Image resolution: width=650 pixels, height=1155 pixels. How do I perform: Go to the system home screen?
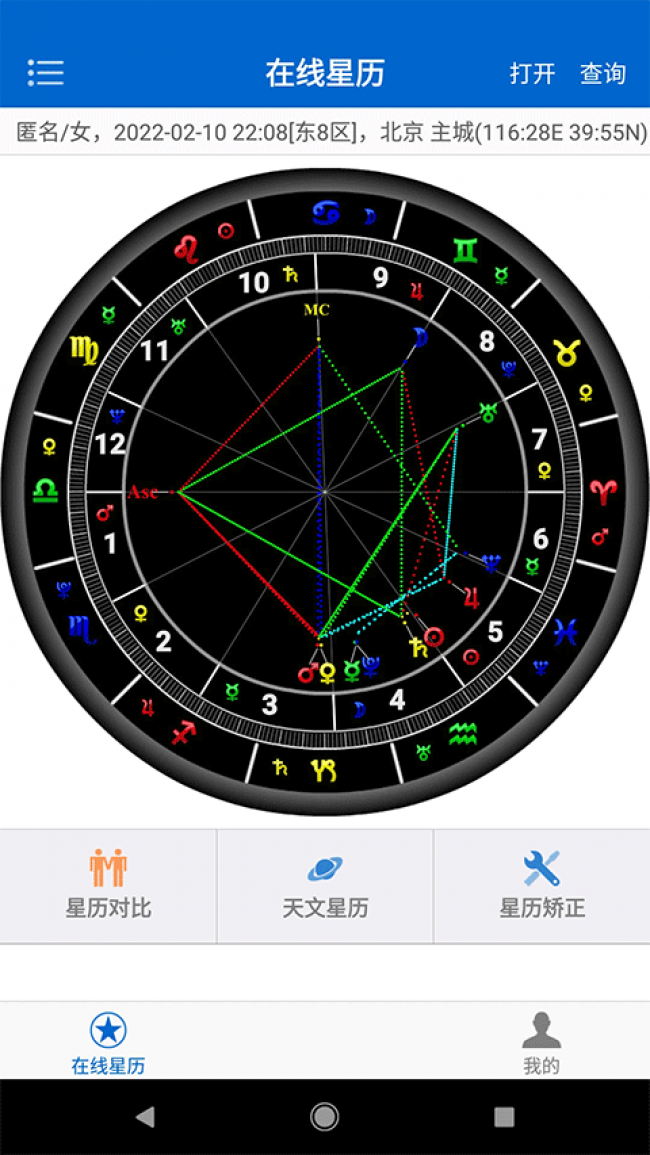324,1117
